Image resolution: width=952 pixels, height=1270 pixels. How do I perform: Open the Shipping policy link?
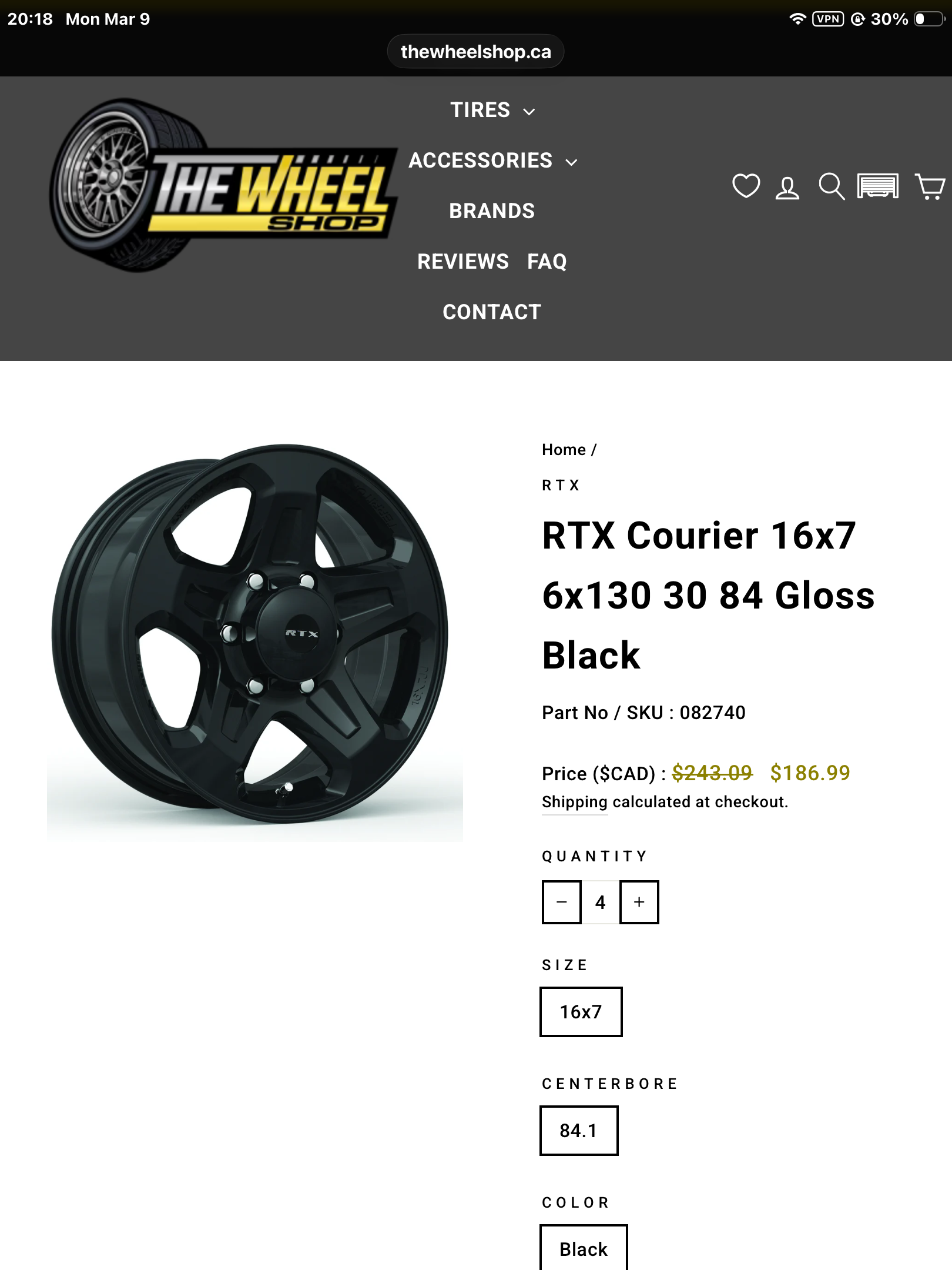(x=574, y=802)
